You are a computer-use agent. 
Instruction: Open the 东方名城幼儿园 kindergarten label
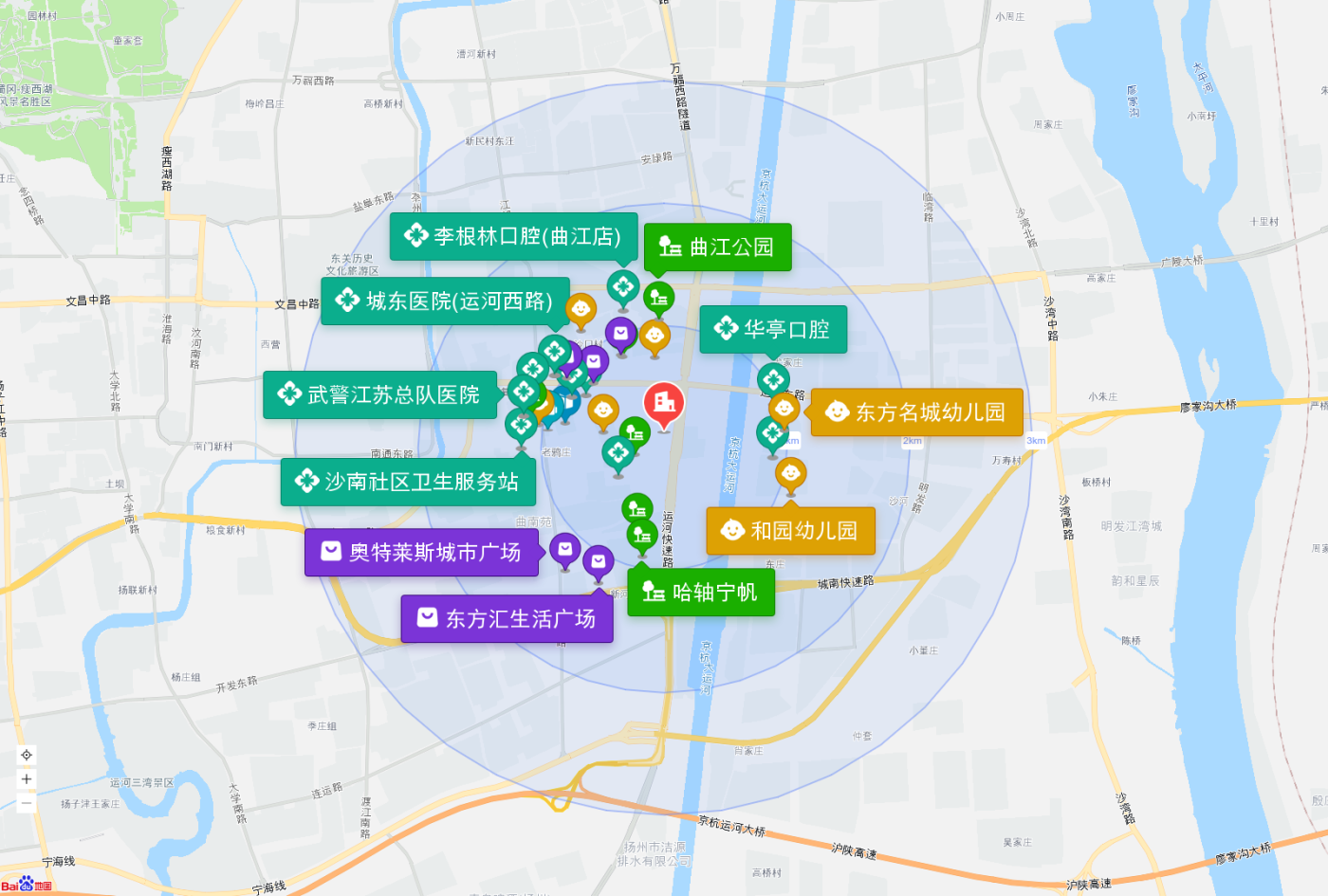click(x=916, y=411)
